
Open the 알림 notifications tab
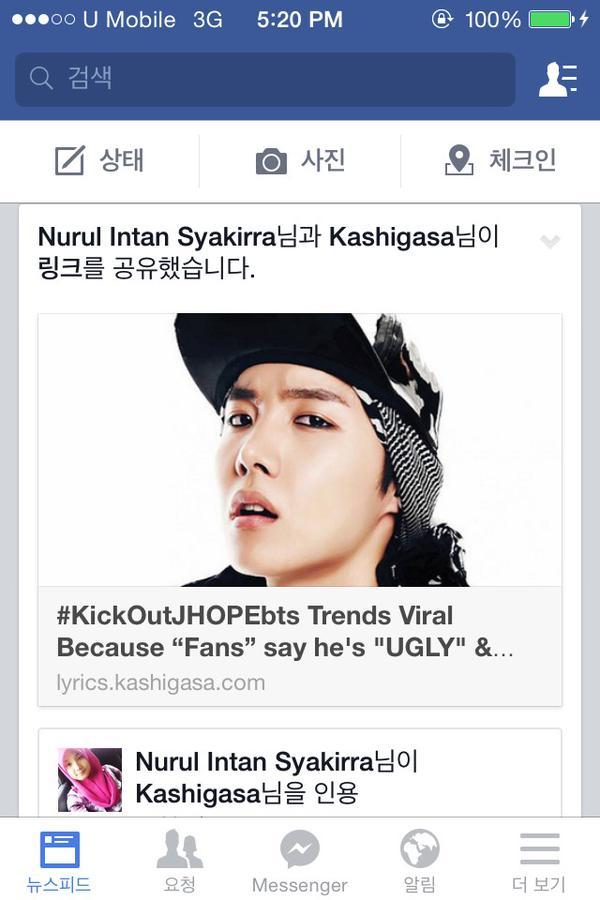[420, 862]
